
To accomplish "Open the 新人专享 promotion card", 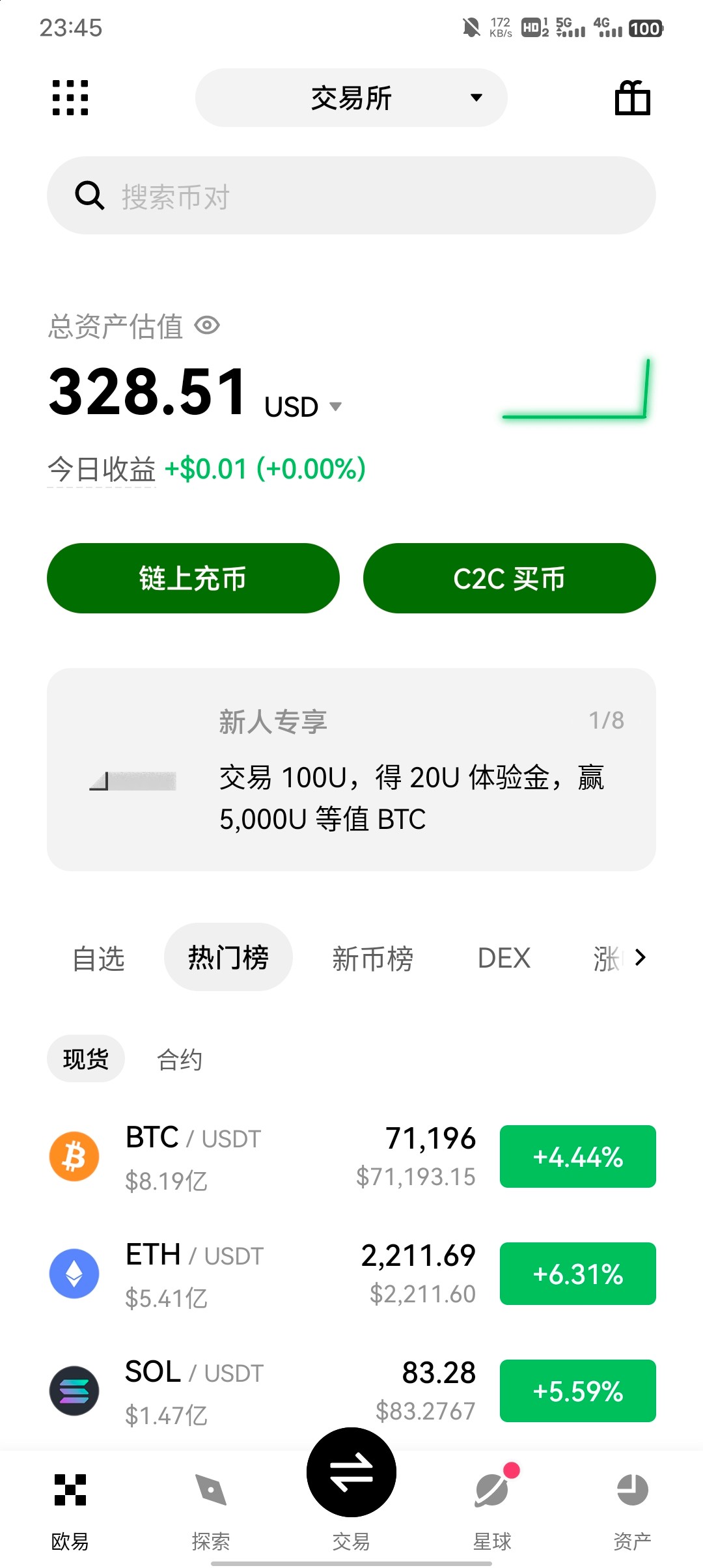I will coord(351,769).
